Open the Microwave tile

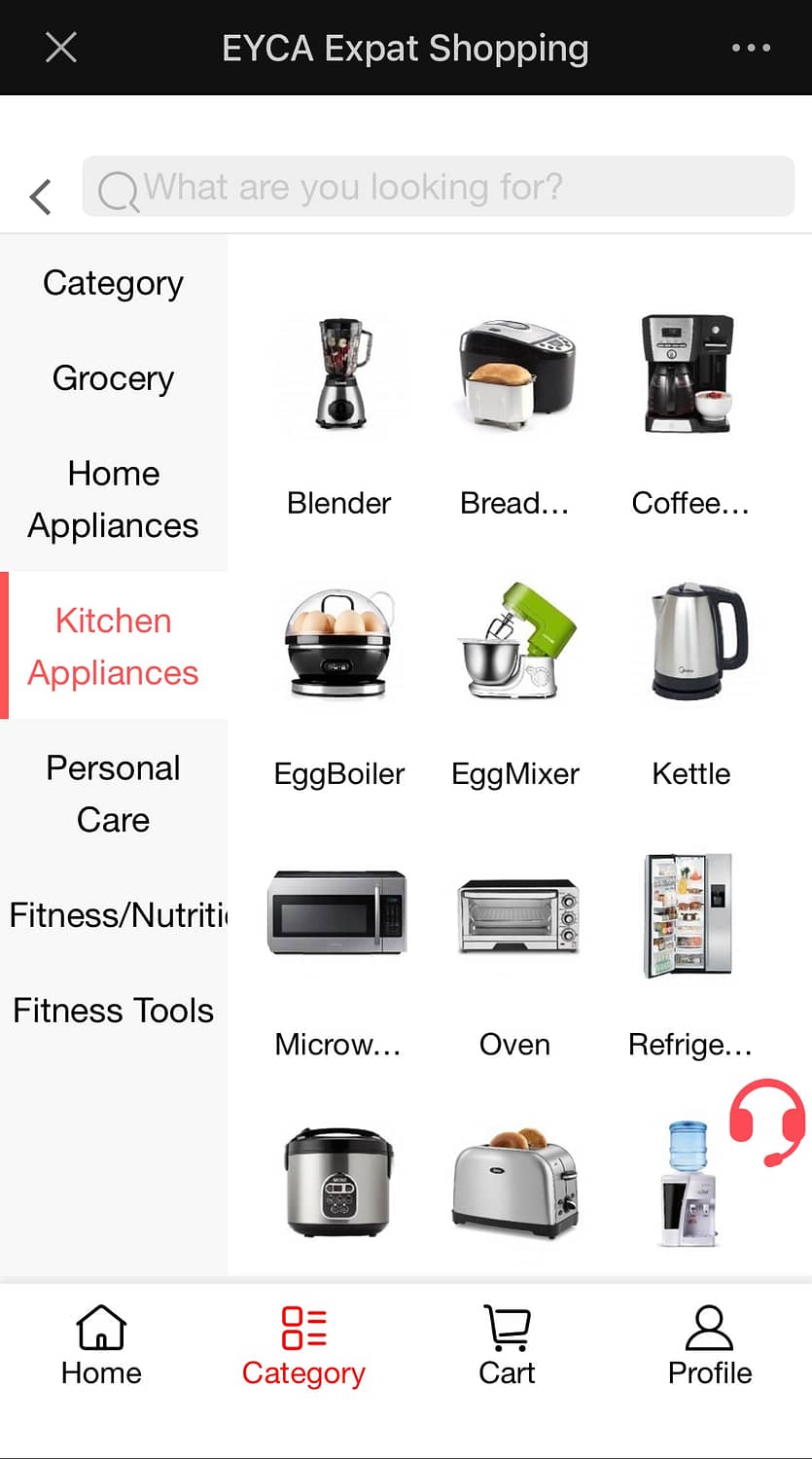338,954
